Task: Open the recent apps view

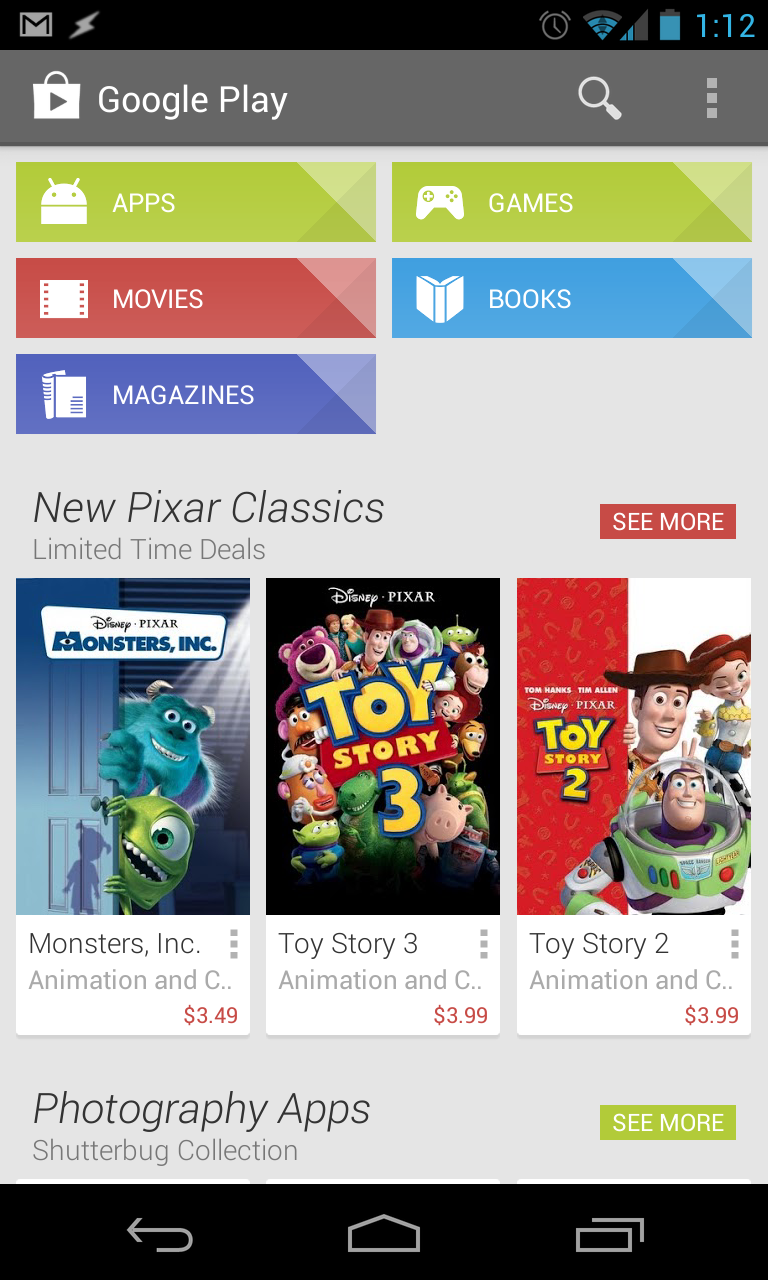Action: tap(610, 1235)
